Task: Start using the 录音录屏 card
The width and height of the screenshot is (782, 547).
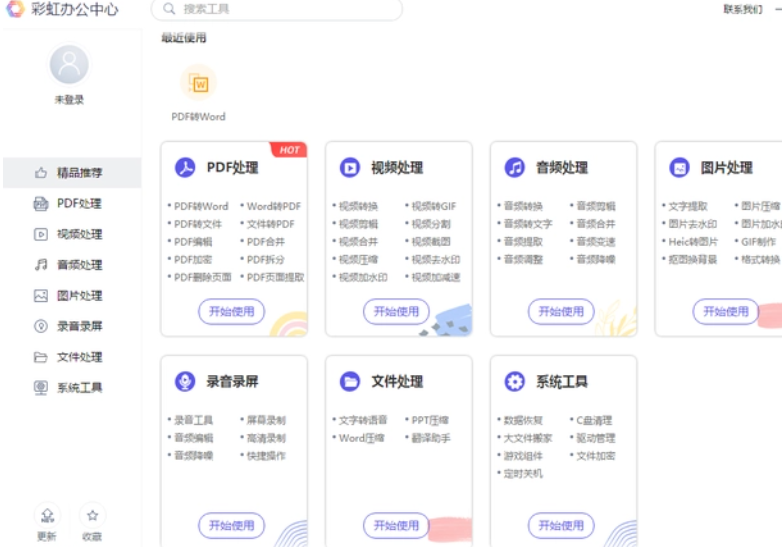Action: 231,525
